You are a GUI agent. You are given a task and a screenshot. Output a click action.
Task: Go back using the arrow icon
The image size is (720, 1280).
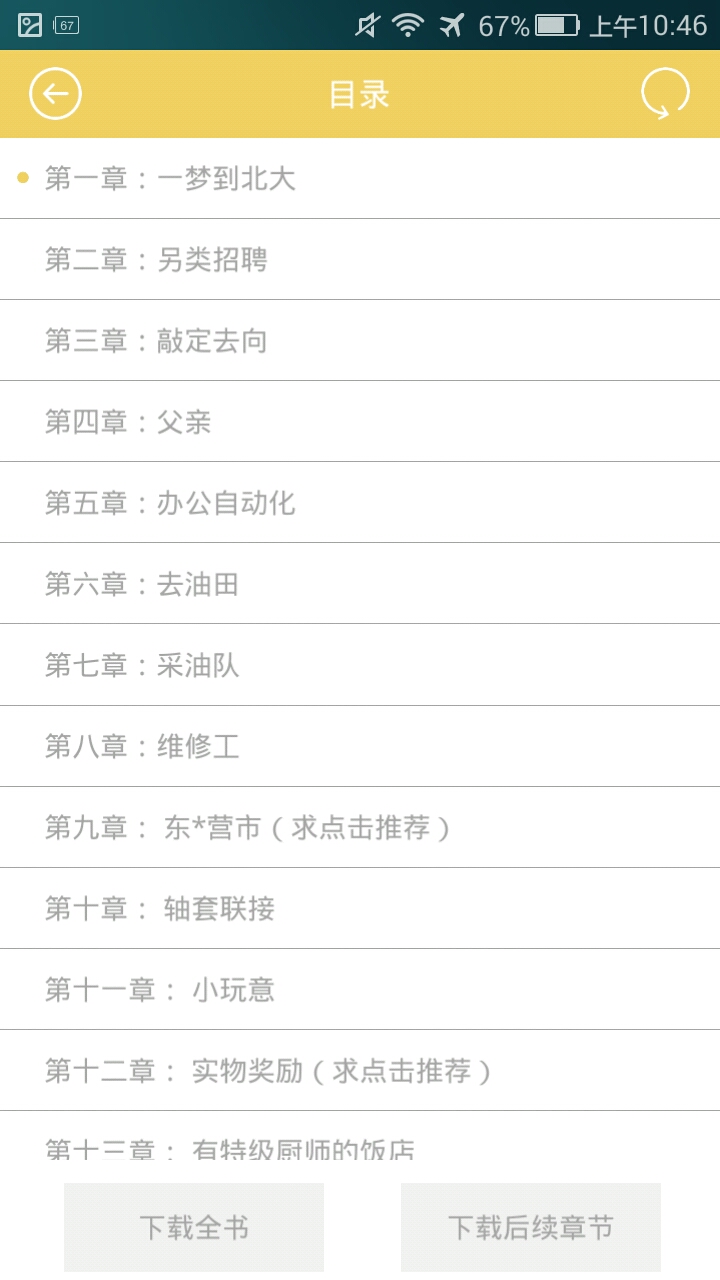(55, 95)
